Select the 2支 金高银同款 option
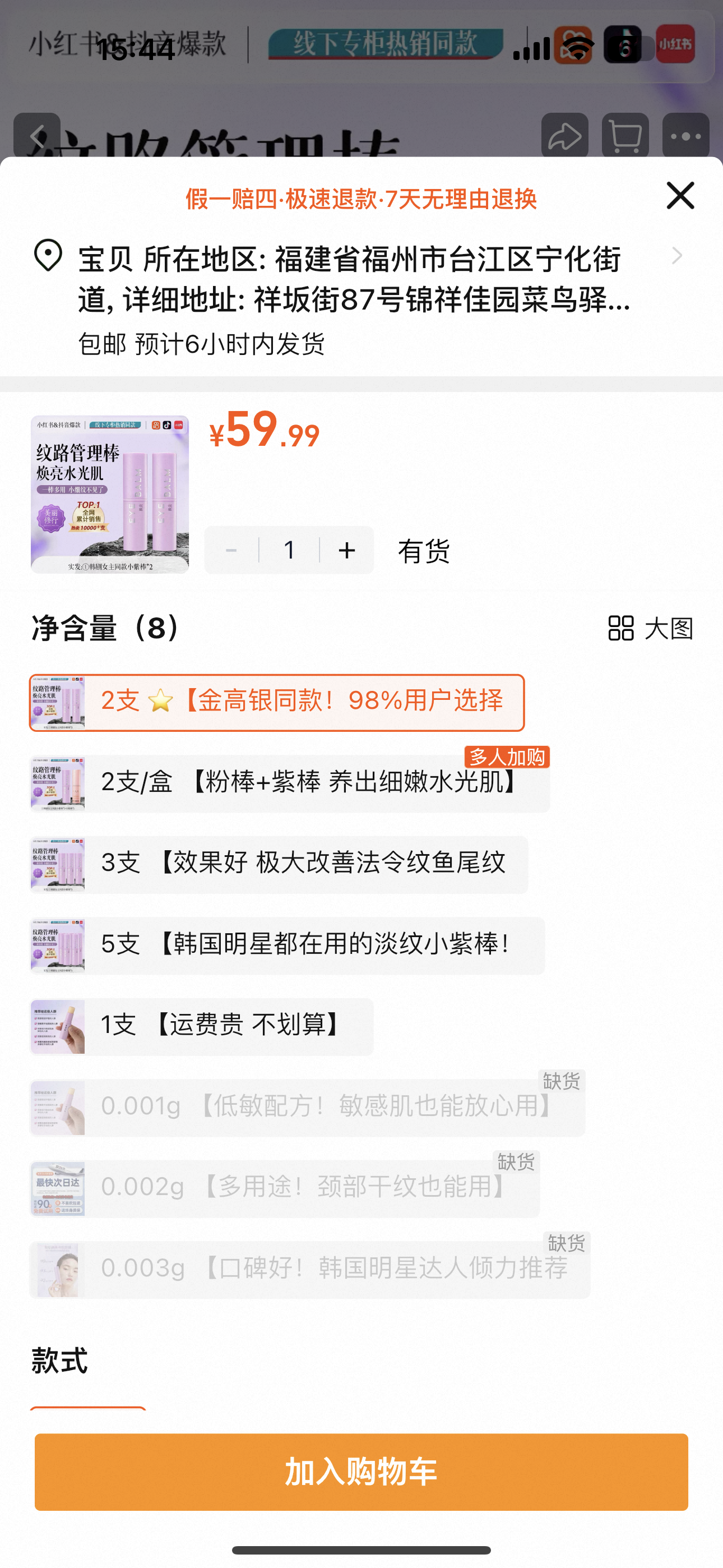The image size is (723, 1568). (x=277, y=703)
